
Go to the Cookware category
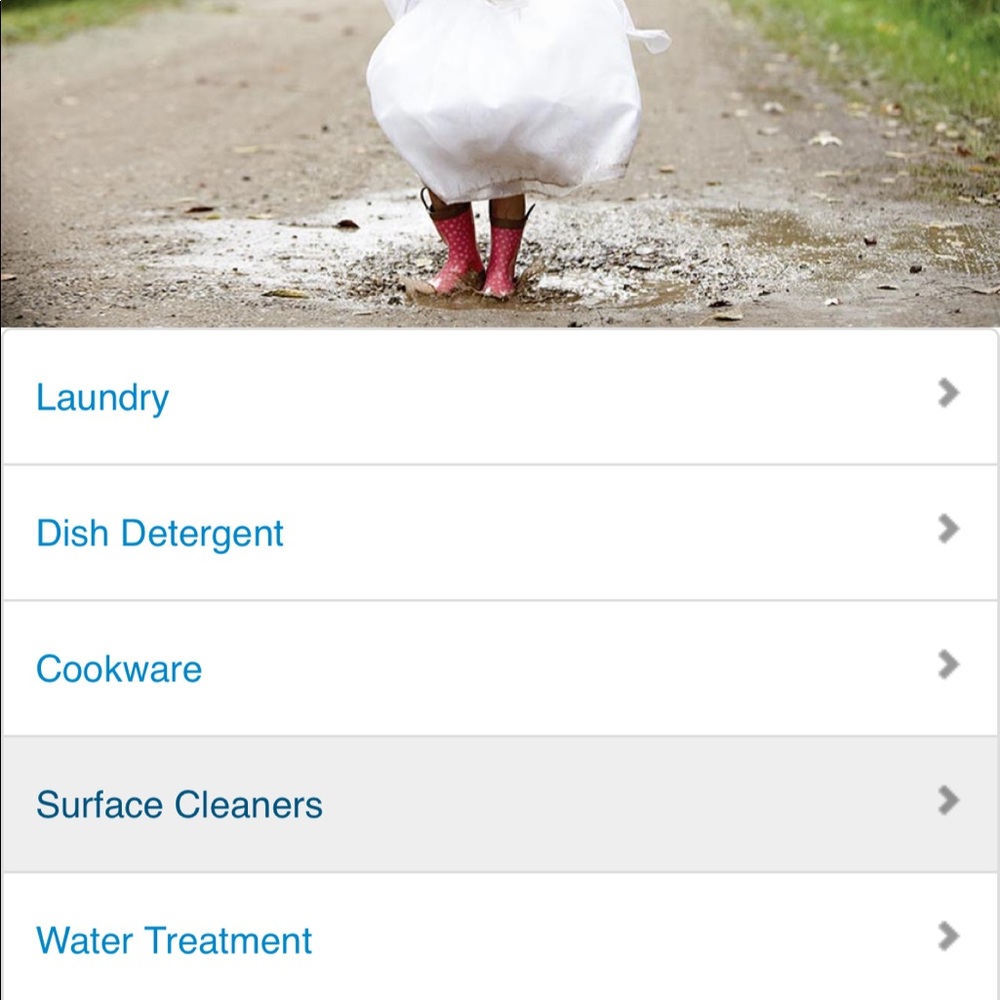500,669
